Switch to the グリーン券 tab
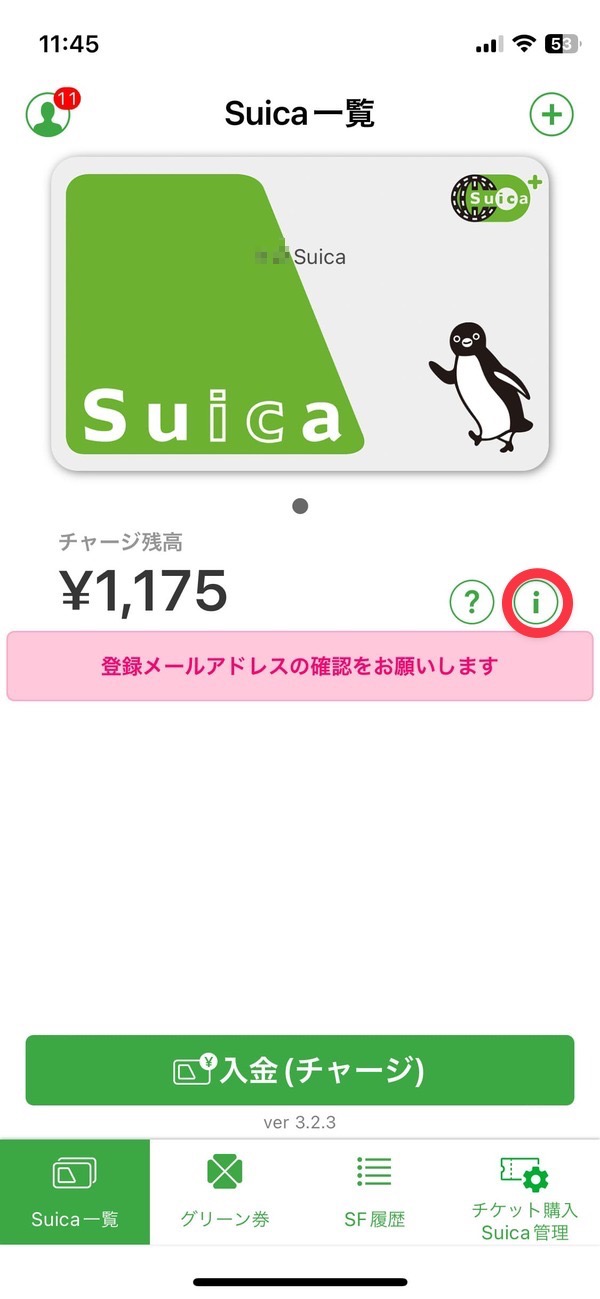 (225, 1192)
